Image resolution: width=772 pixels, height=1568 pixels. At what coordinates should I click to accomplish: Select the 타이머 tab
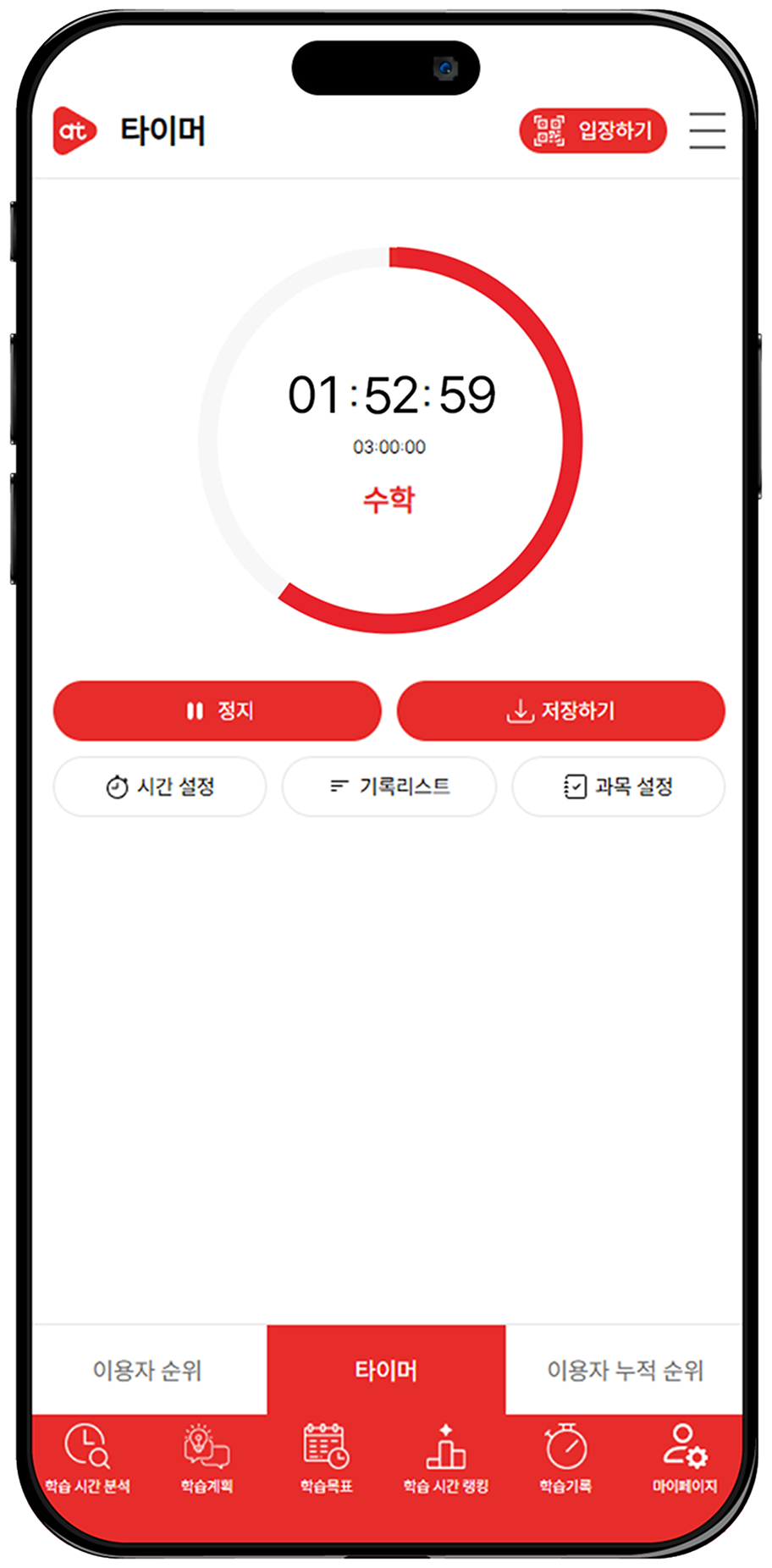[386, 1370]
